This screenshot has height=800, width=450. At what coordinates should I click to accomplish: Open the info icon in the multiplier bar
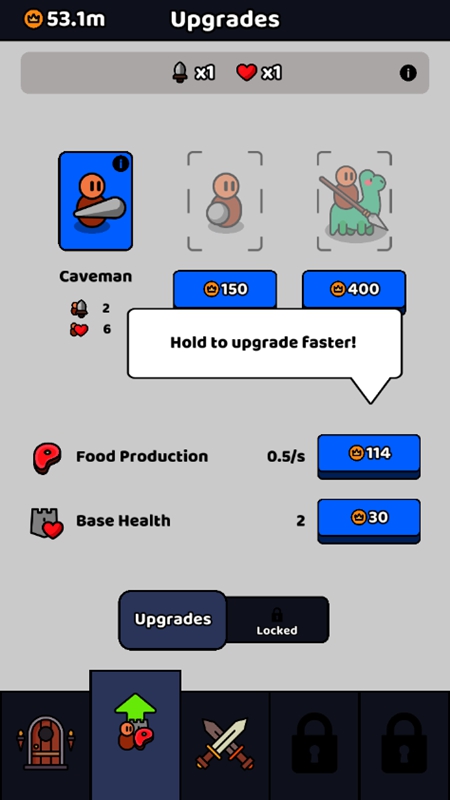[408, 73]
